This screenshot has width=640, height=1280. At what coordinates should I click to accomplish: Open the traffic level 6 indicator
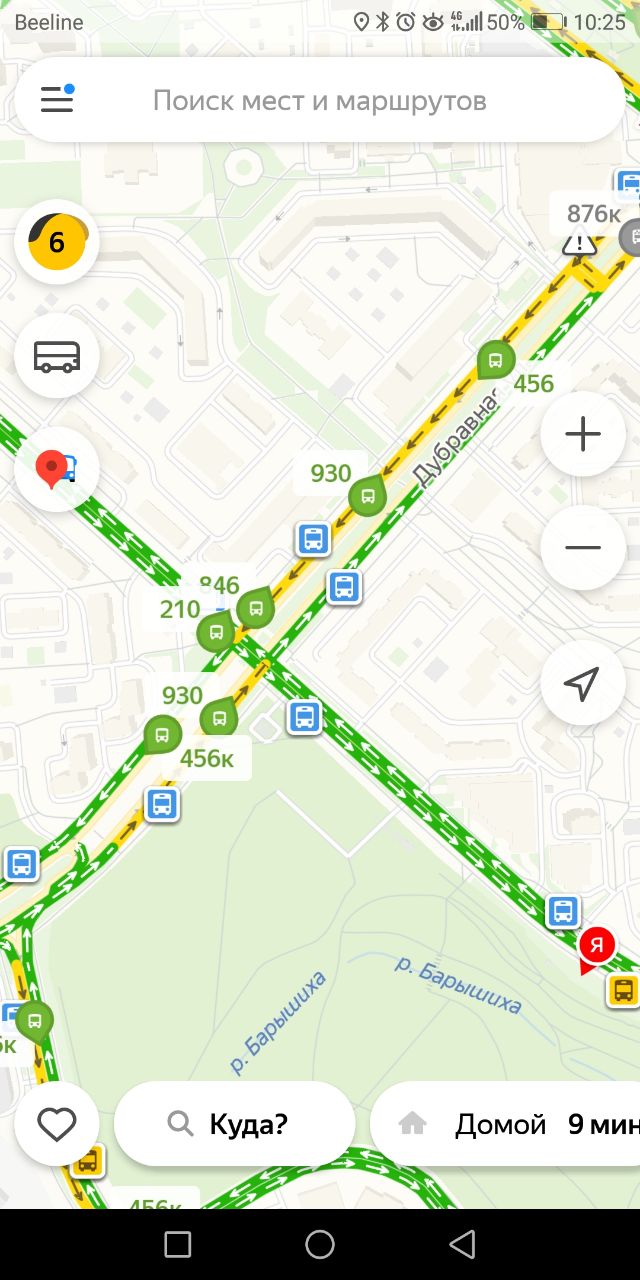click(57, 242)
